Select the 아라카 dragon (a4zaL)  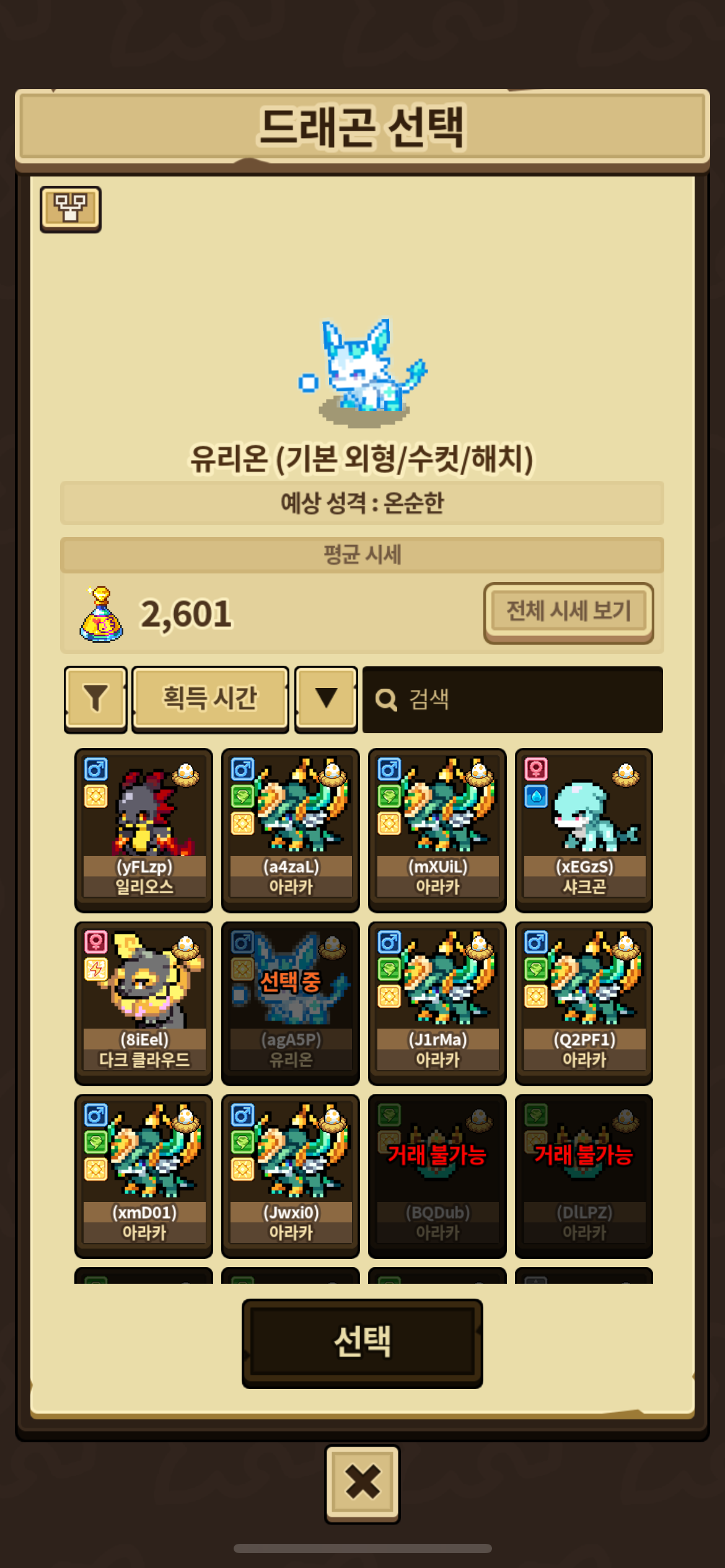(x=291, y=829)
